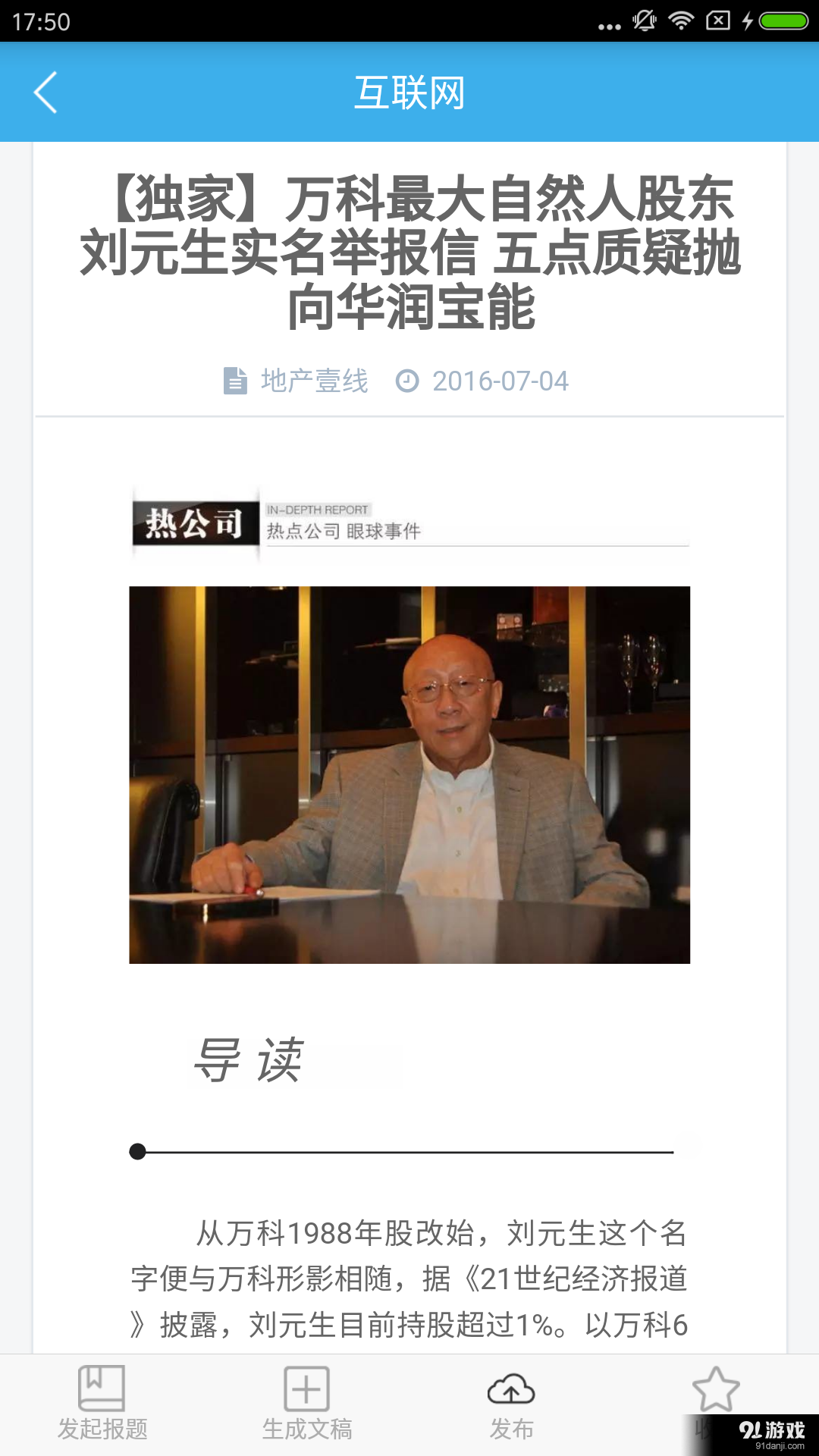This screenshot has width=819, height=1456.
Task: Tap the 互联网 header title
Action: (x=409, y=93)
